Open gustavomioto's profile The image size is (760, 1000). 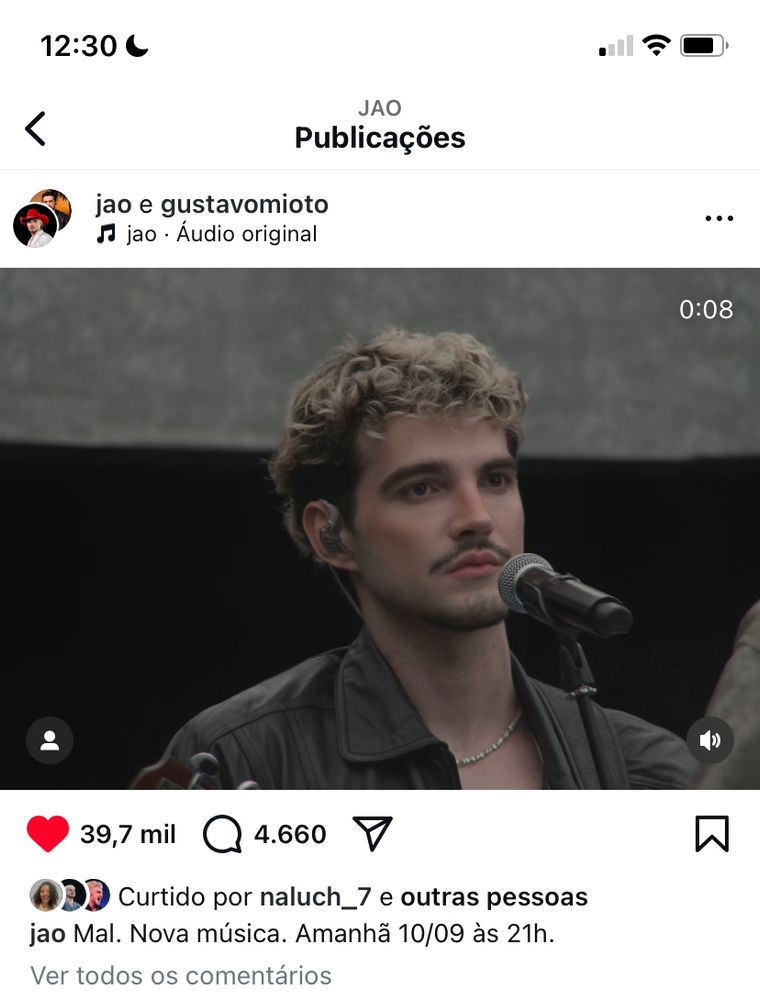244,205
